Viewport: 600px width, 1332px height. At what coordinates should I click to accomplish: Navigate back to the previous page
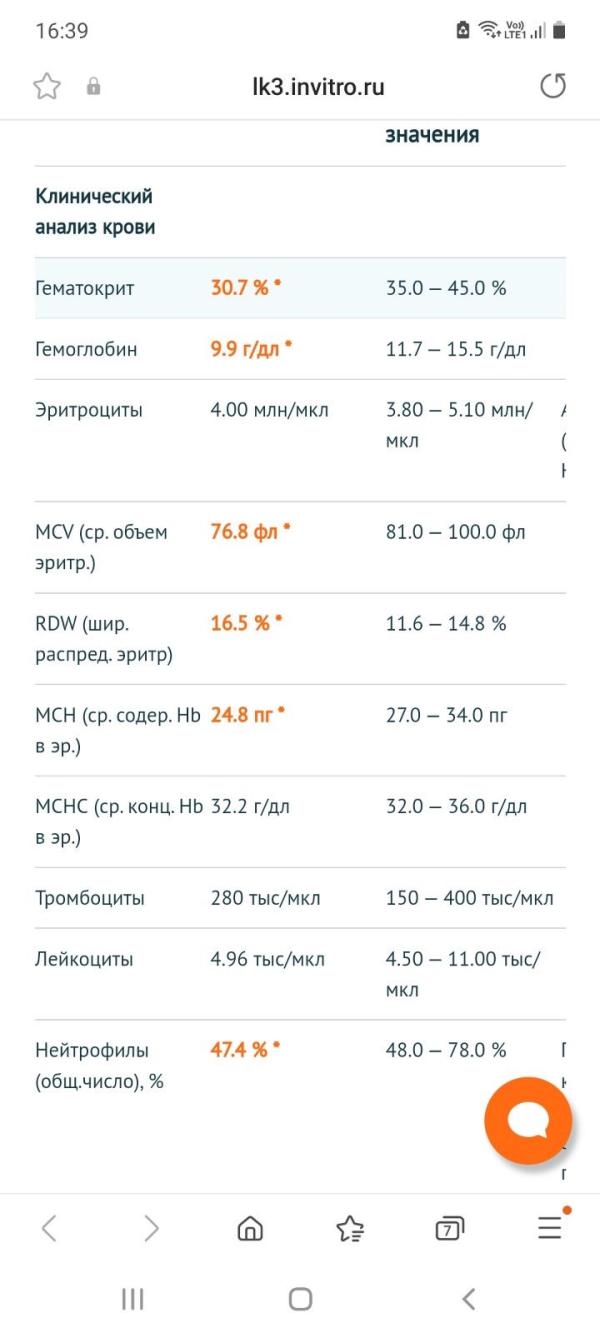[x=49, y=1229]
